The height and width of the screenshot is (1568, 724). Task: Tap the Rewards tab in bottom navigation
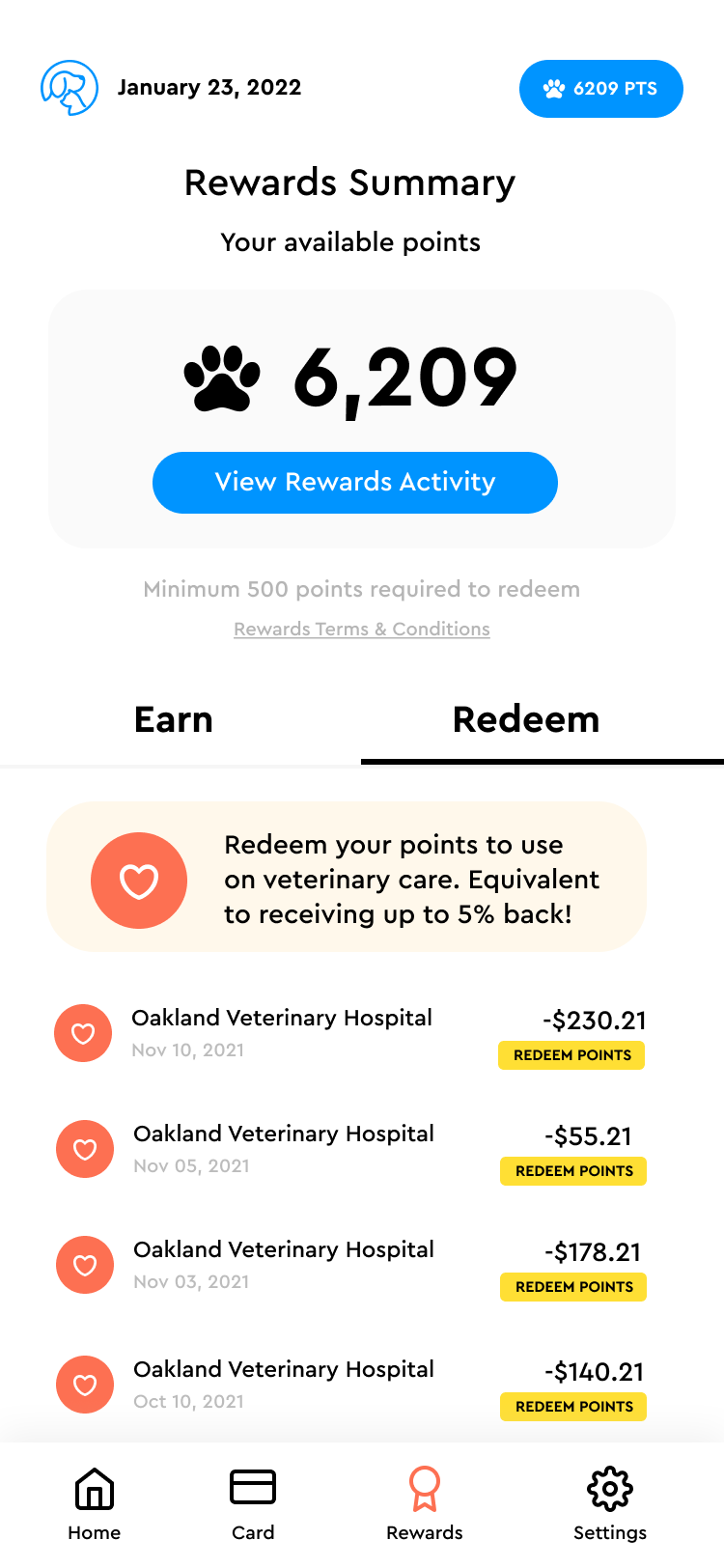pyautogui.click(x=425, y=1504)
